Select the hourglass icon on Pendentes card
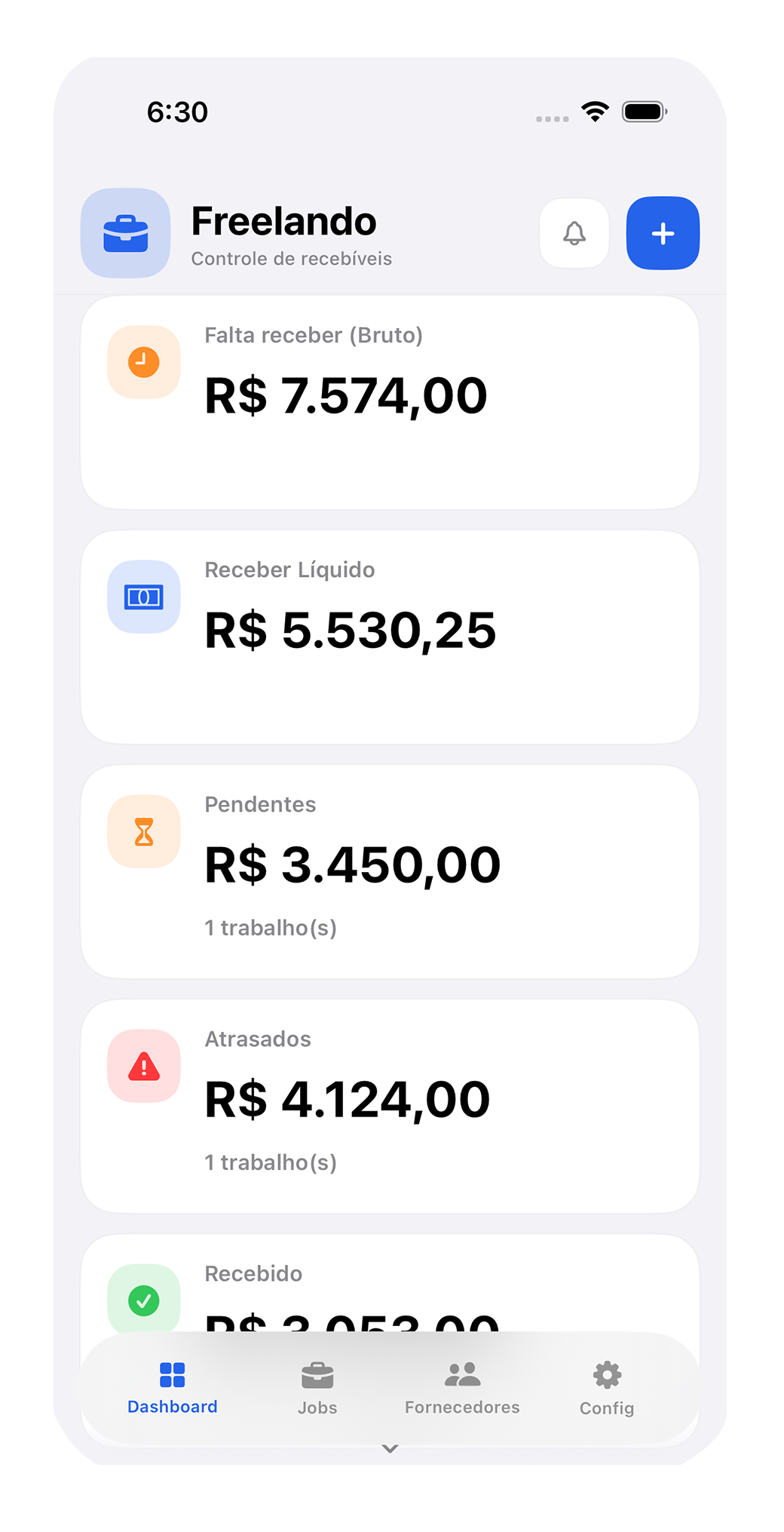 click(143, 831)
